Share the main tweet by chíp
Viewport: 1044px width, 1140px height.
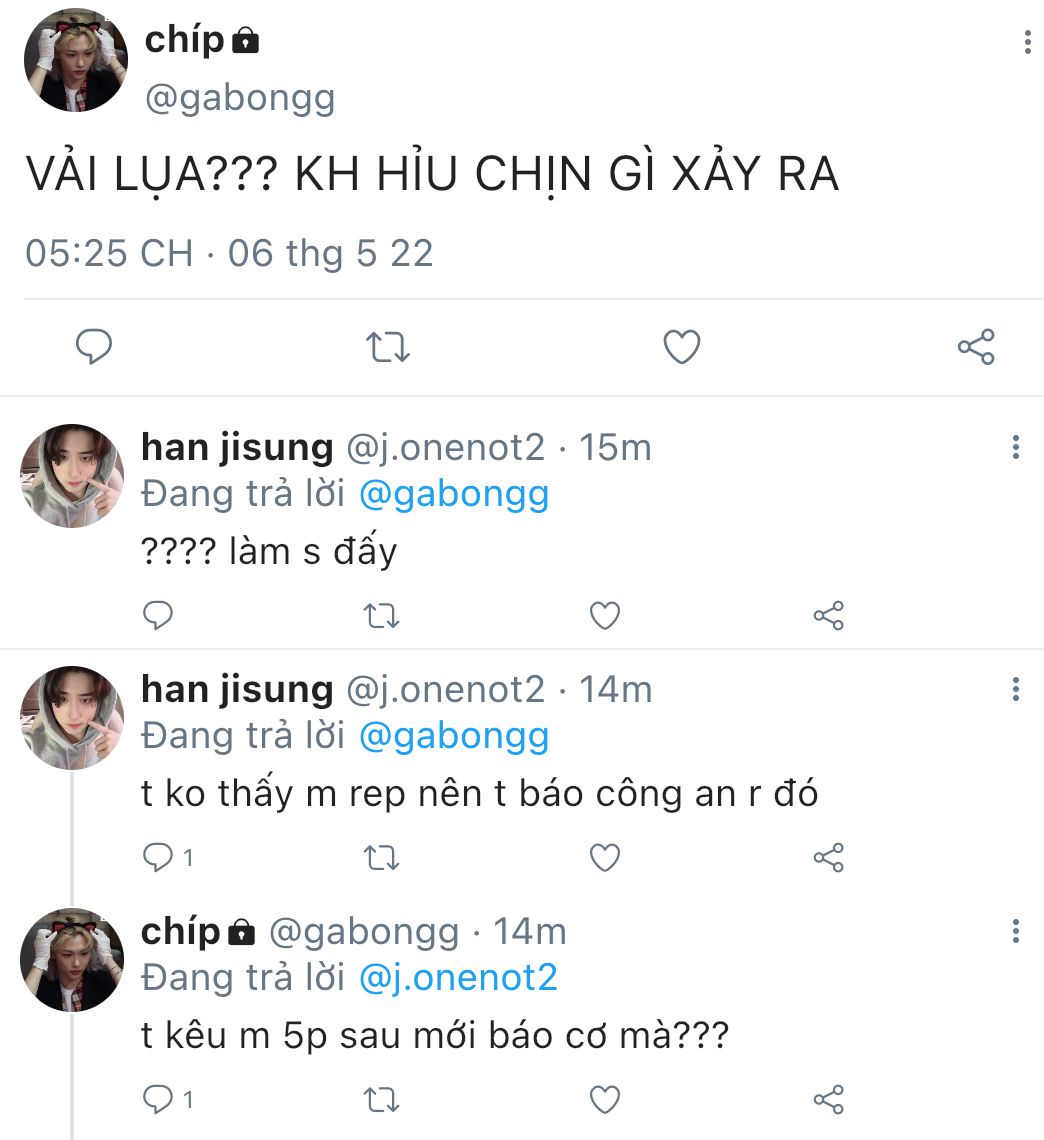coord(976,347)
